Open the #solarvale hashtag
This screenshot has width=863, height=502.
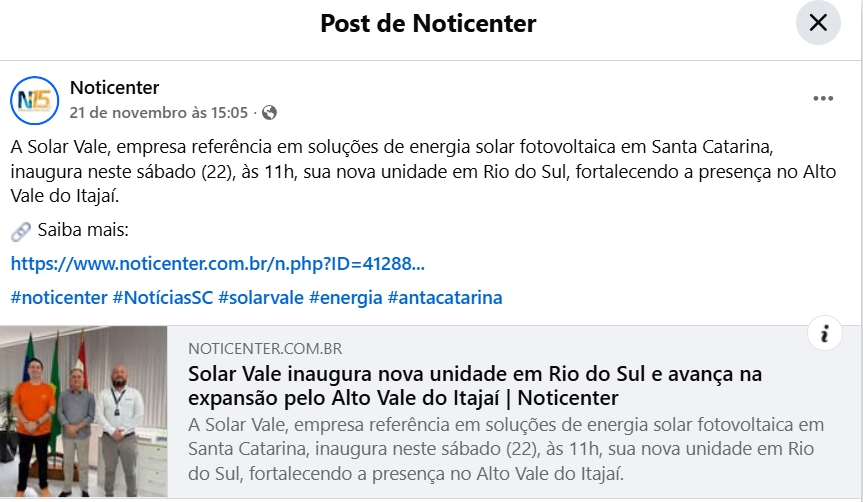260,298
